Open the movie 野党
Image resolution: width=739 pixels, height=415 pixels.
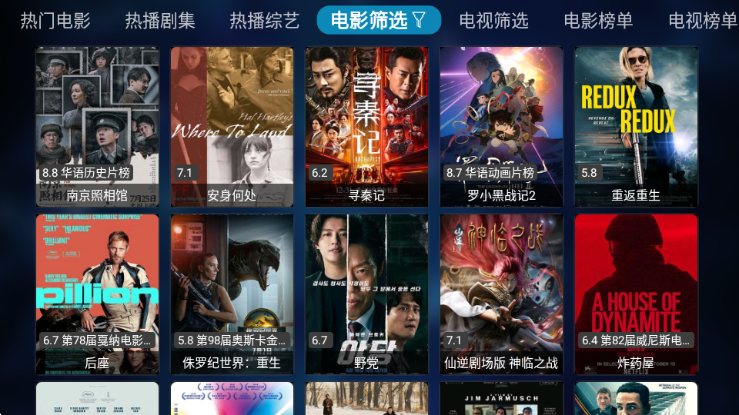pyautogui.click(x=366, y=292)
